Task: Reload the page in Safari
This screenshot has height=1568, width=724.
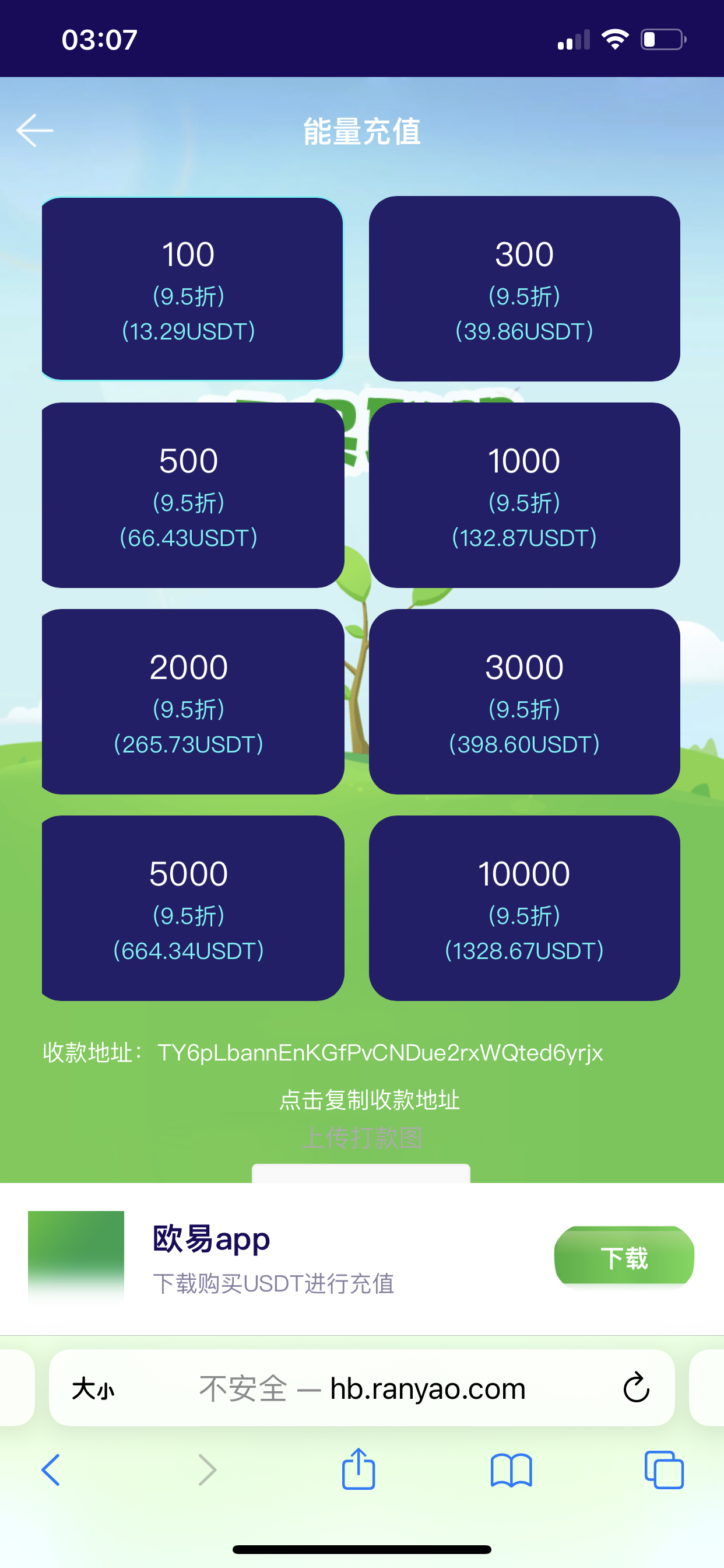Action: [x=636, y=1388]
